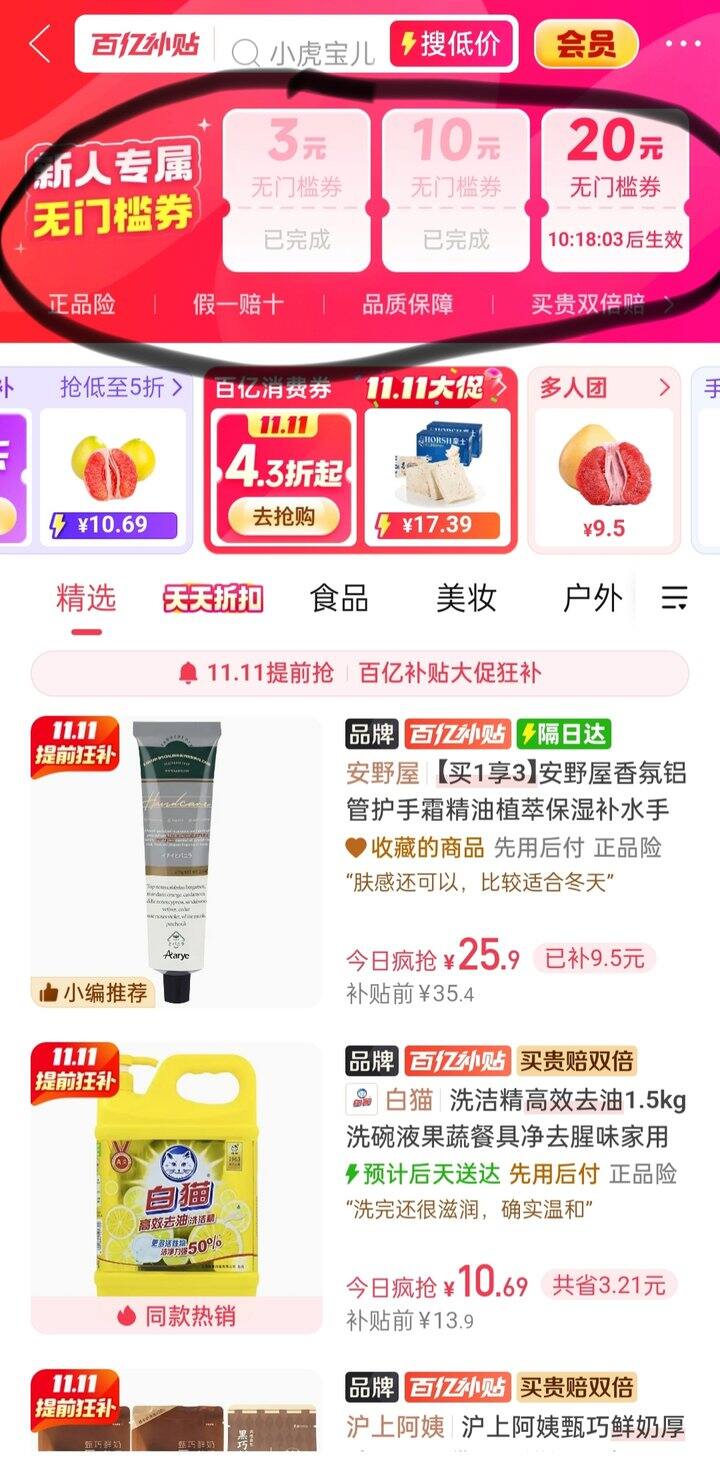Select the 20元 无门槛券 coupon
720x1474 pixels.
[615, 190]
